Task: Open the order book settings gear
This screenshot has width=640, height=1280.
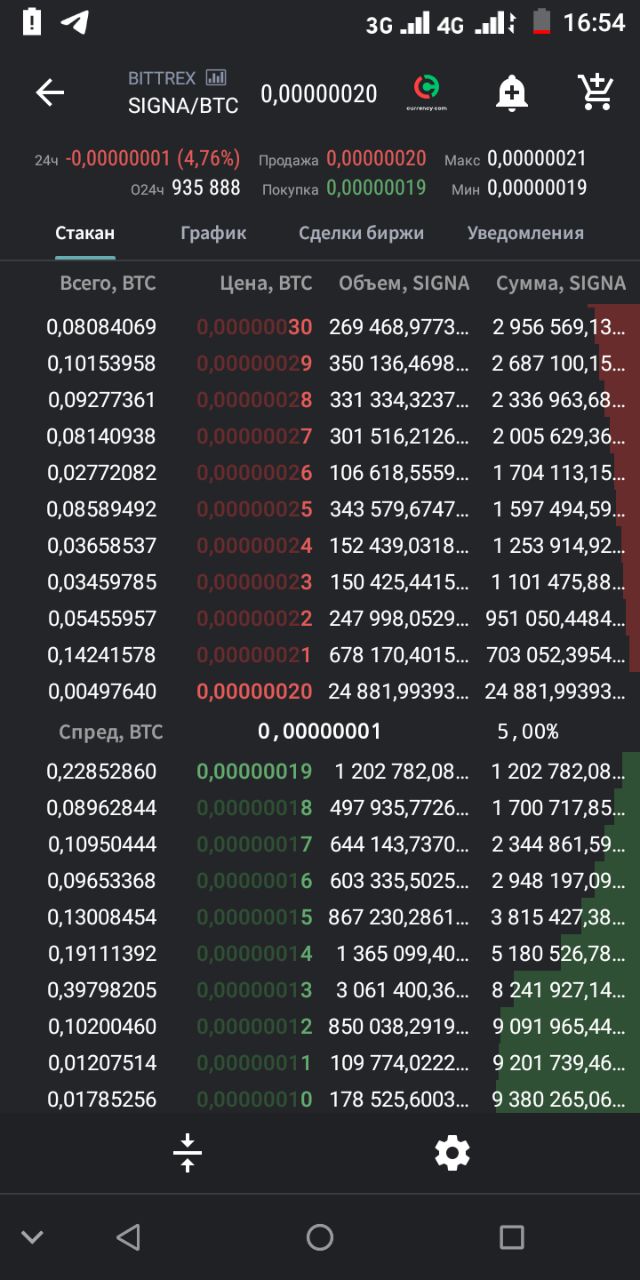Action: 452,1153
